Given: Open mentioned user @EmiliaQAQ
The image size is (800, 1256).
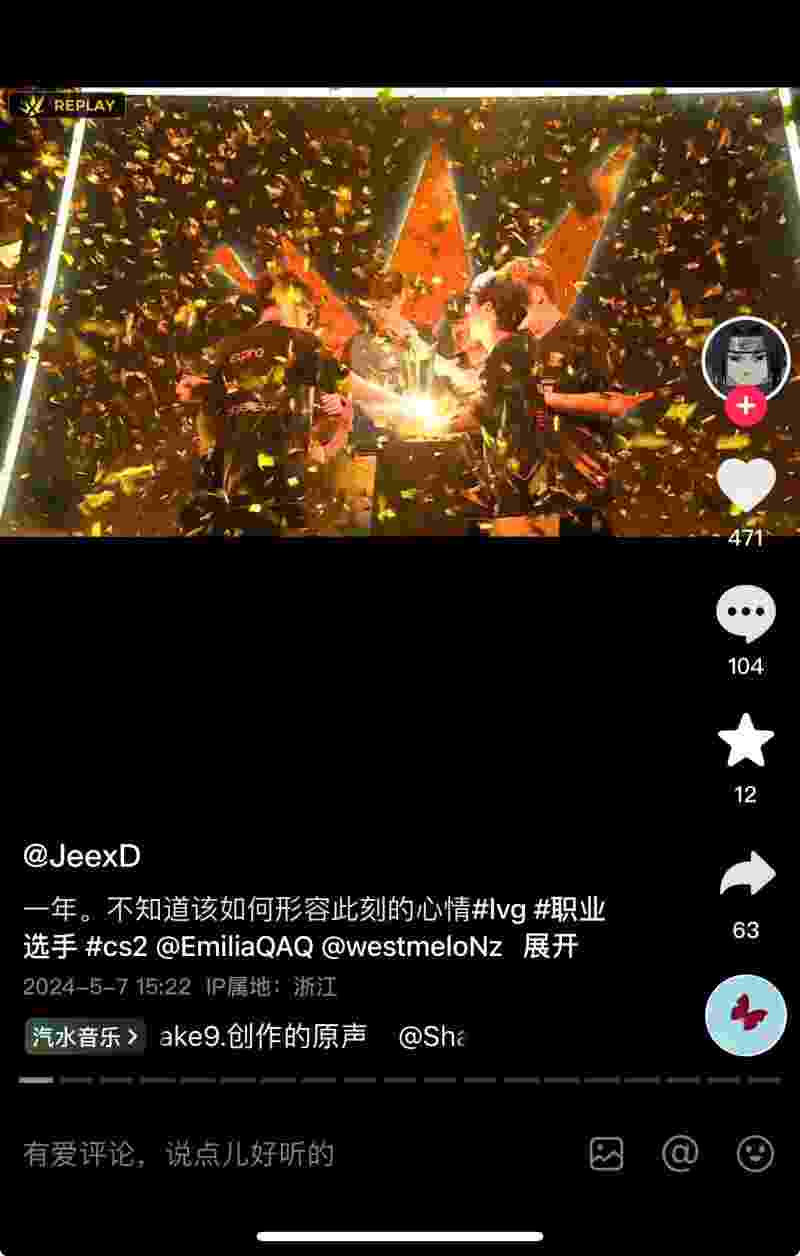Looking at the screenshot, I should point(235,946).
